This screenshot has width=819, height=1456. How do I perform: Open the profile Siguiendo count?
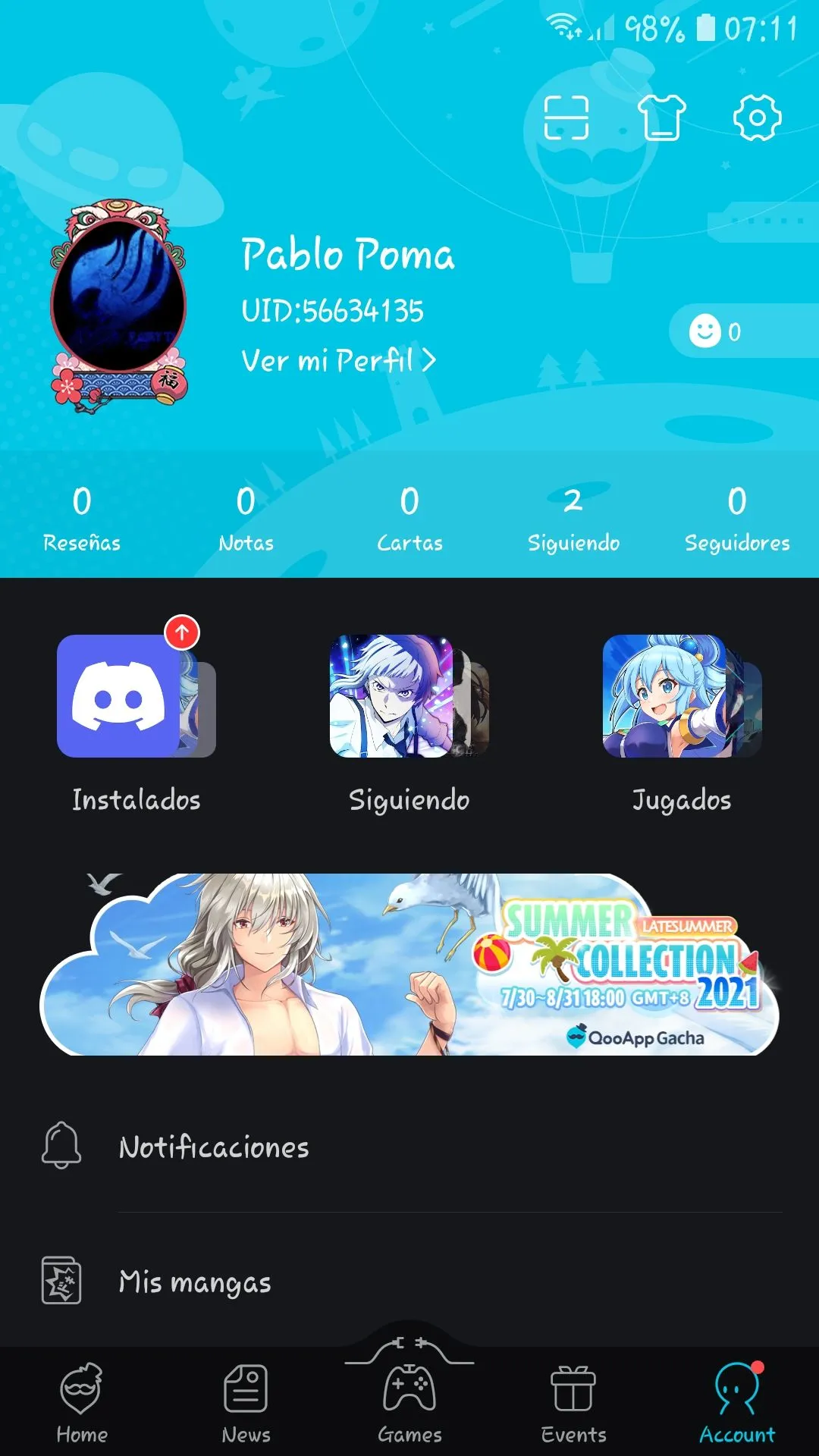pos(573,518)
